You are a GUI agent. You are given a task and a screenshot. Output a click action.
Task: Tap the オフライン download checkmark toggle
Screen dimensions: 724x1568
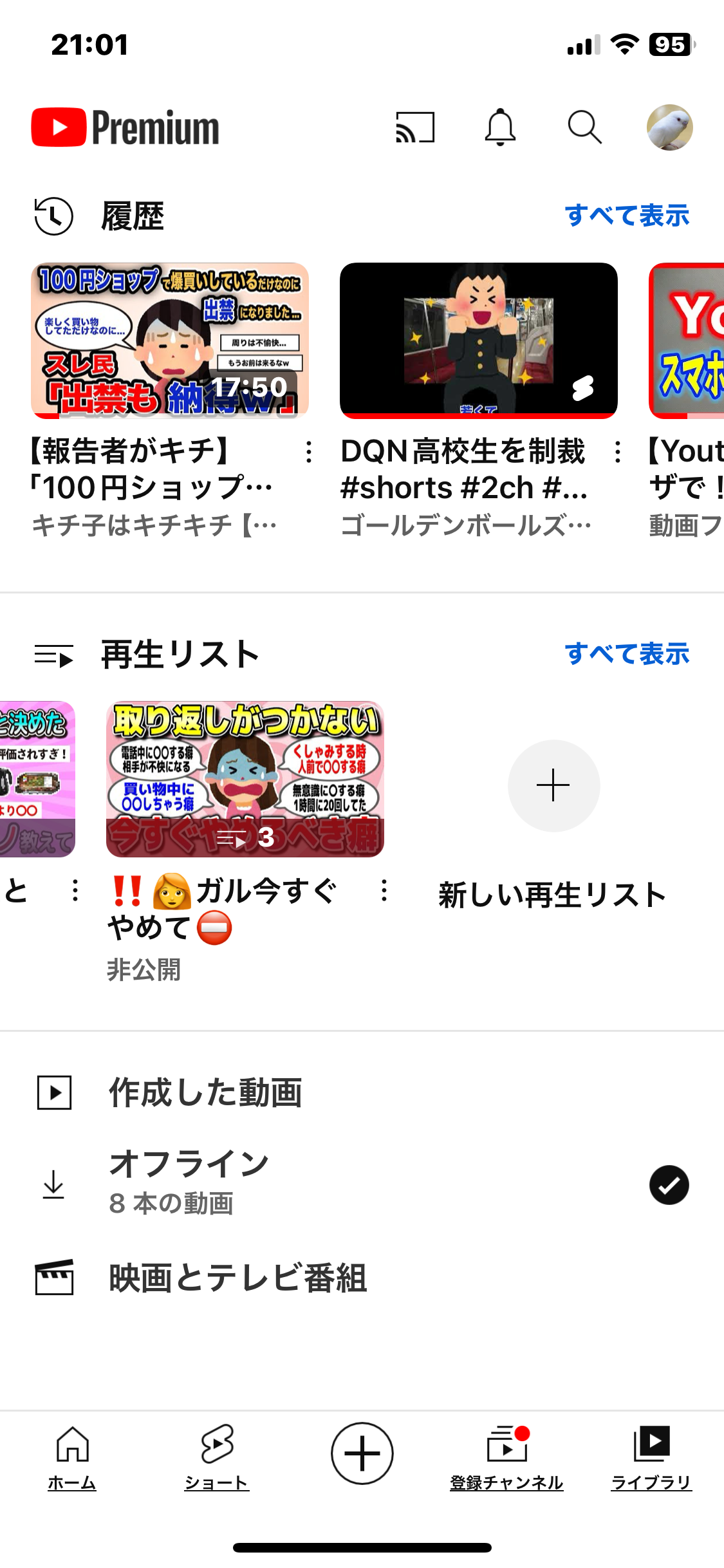click(x=670, y=1186)
